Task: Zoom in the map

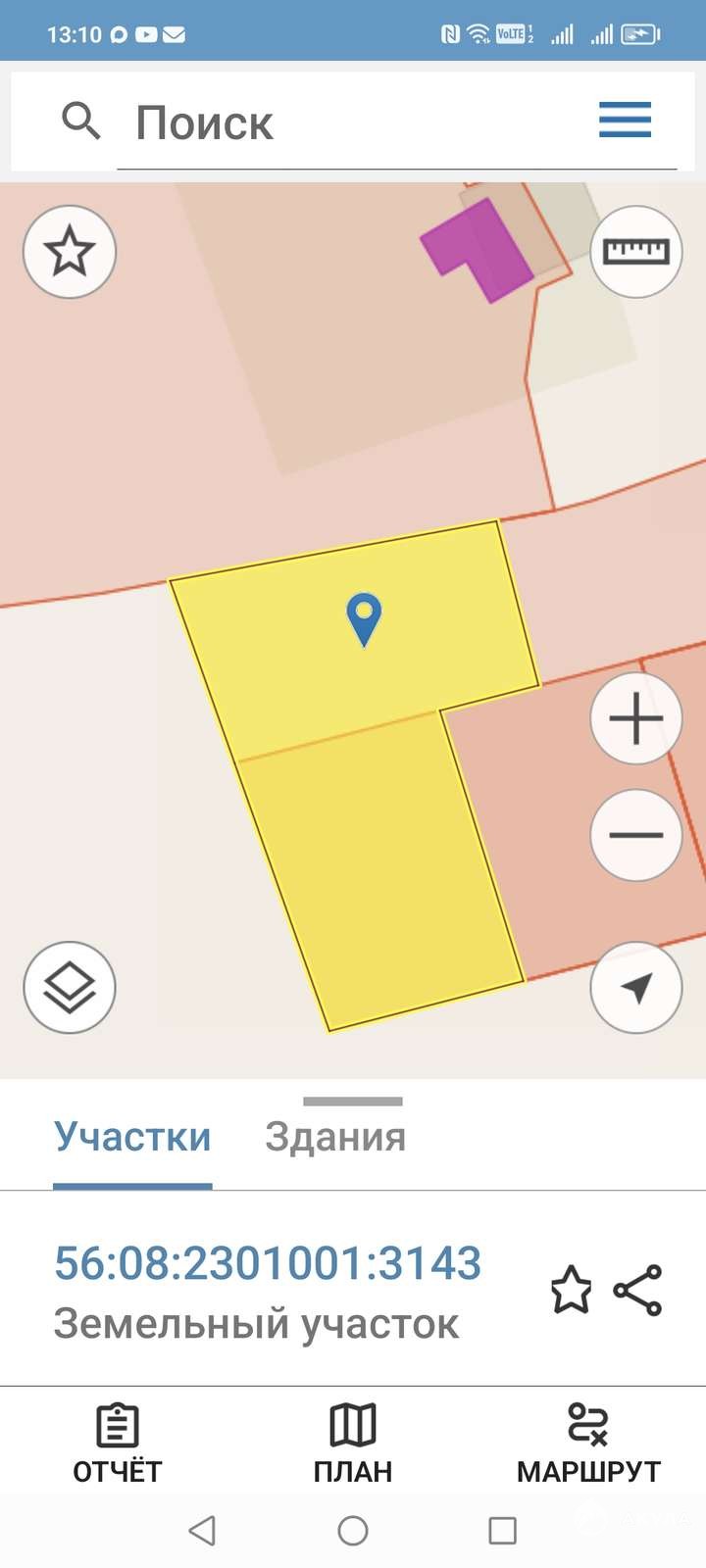Action: coord(636,718)
